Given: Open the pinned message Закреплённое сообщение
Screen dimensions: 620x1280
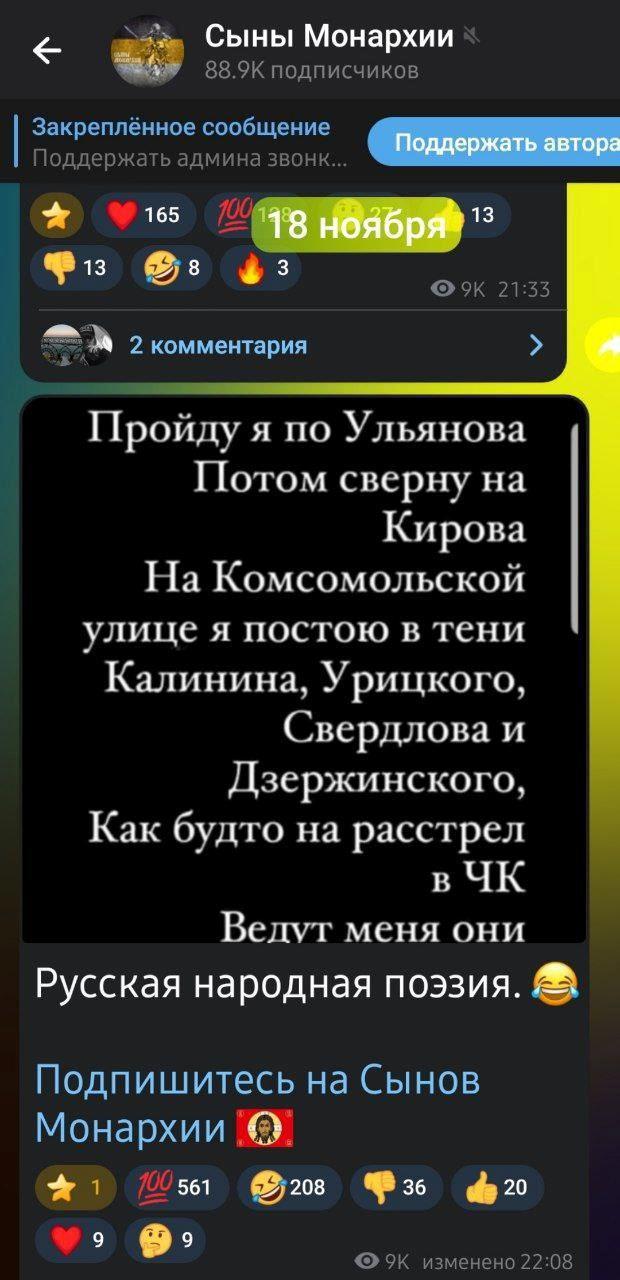Looking at the screenshot, I should click(190, 142).
